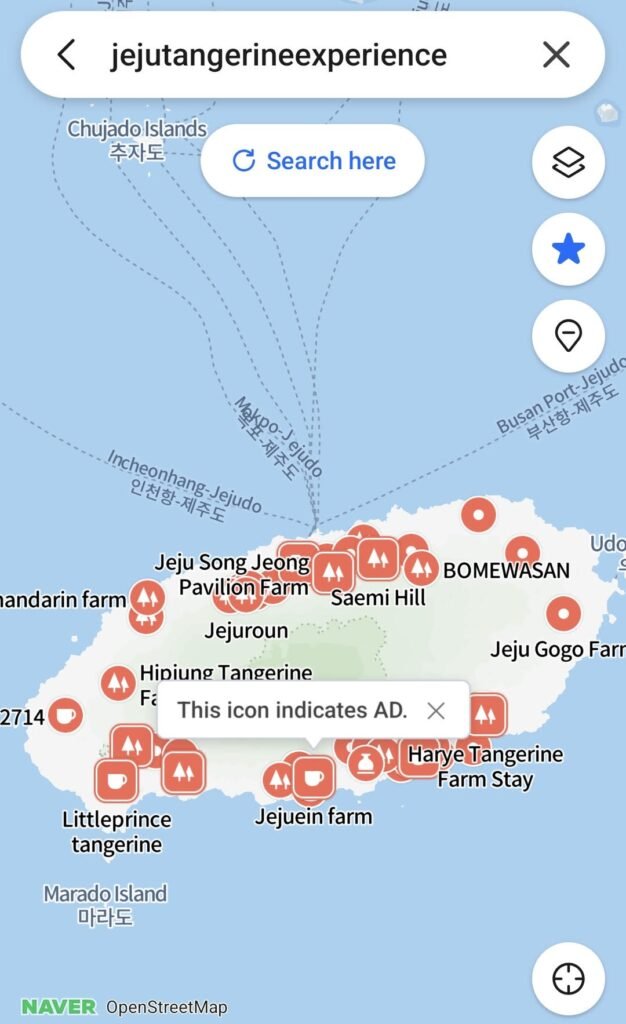Clear the jejutangerineexperience search query
This screenshot has width=626, height=1024.
pyautogui.click(x=556, y=55)
